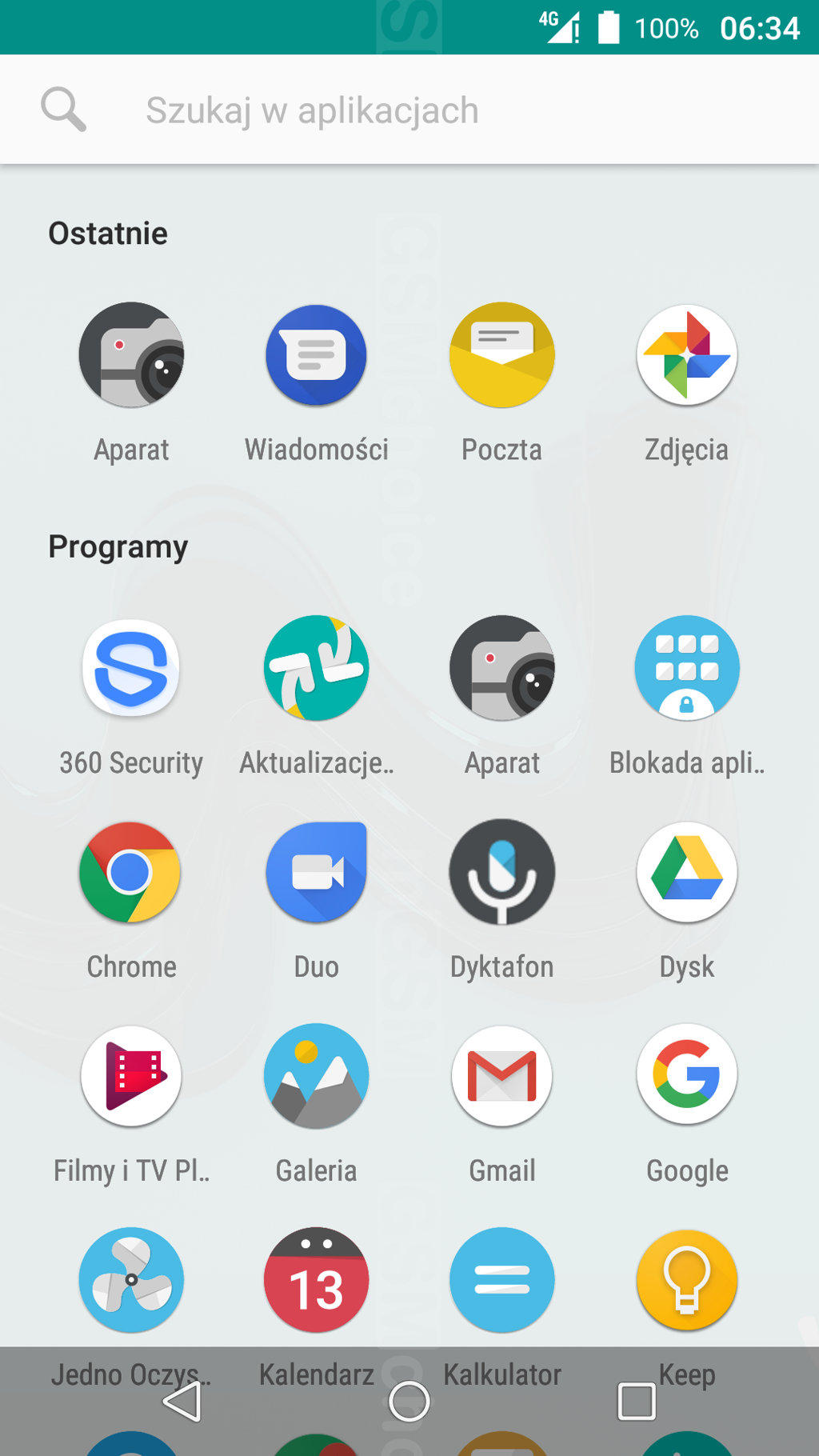Open Aparat under Programy
The height and width of the screenshot is (1456, 819).
pos(501,669)
